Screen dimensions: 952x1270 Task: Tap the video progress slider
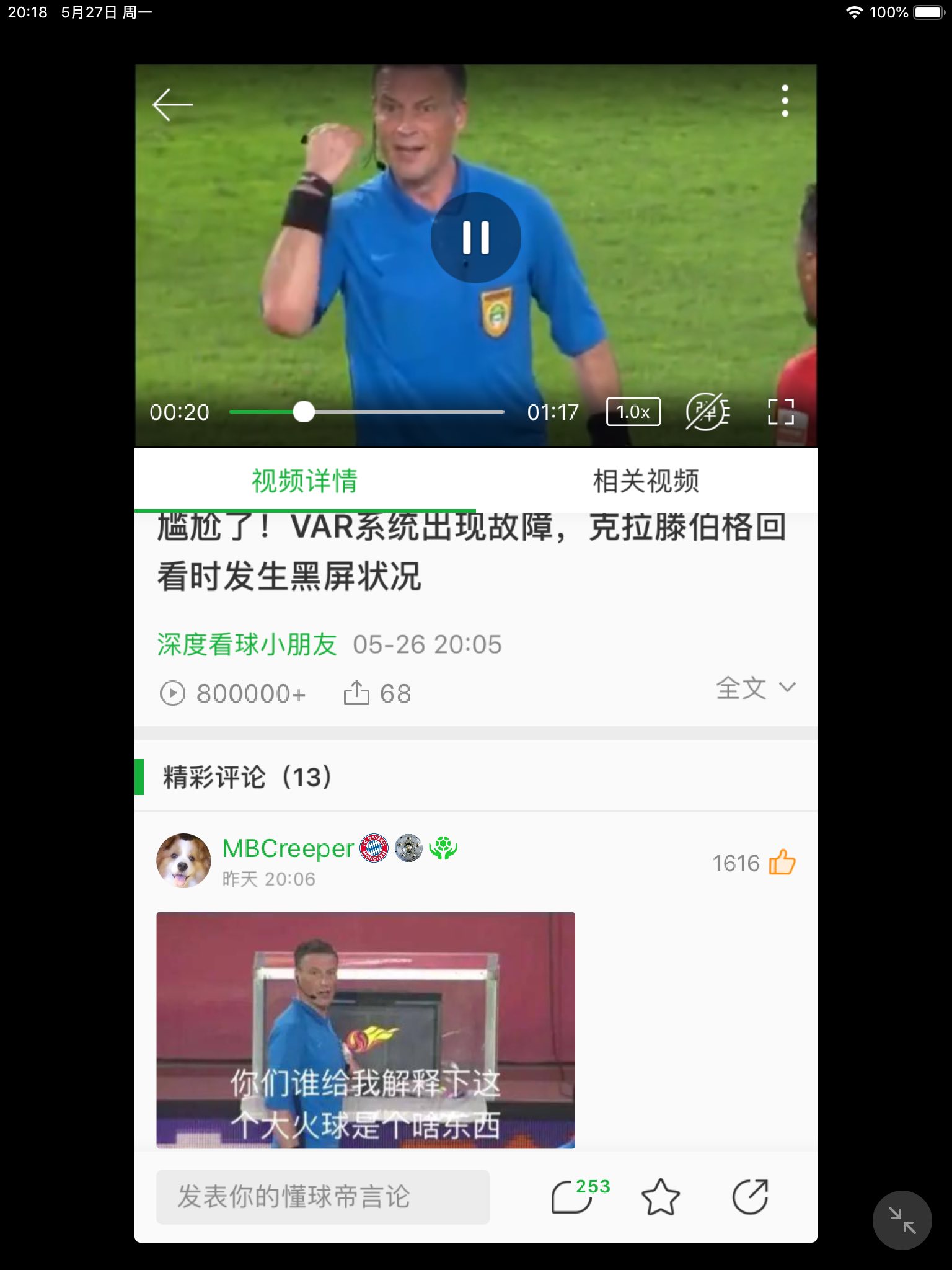click(x=366, y=412)
